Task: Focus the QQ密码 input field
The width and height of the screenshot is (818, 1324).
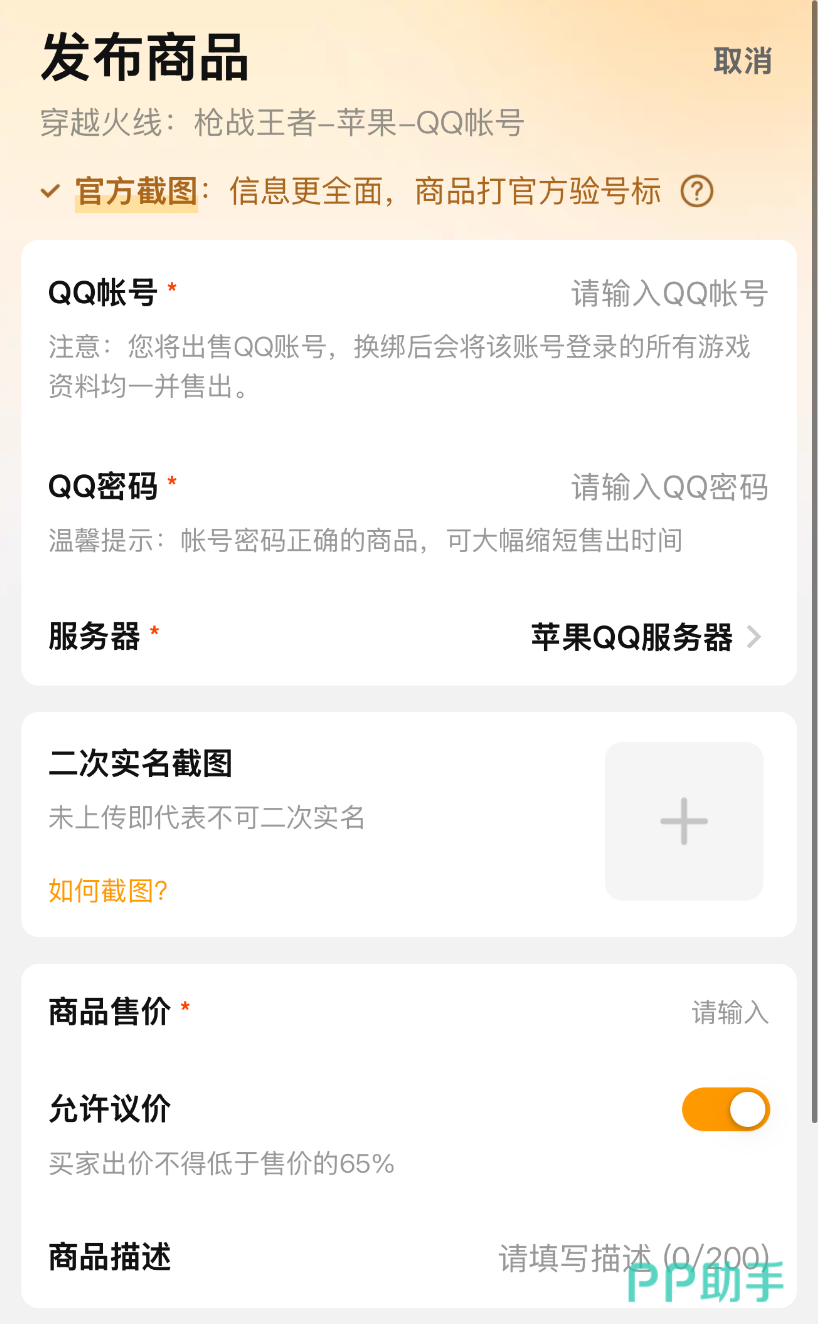Action: click(669, 487)
